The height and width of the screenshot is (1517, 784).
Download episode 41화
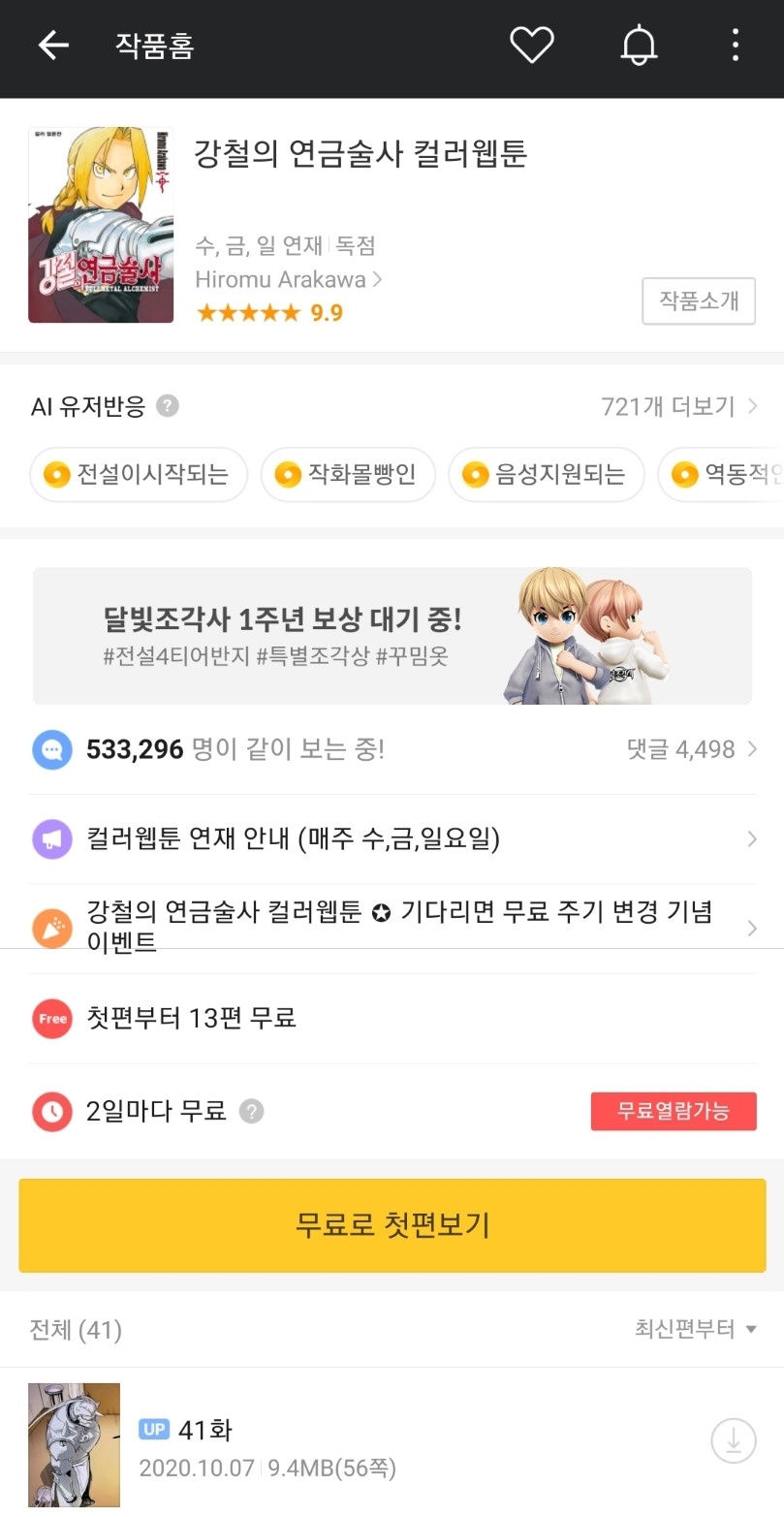(733, 1440)
